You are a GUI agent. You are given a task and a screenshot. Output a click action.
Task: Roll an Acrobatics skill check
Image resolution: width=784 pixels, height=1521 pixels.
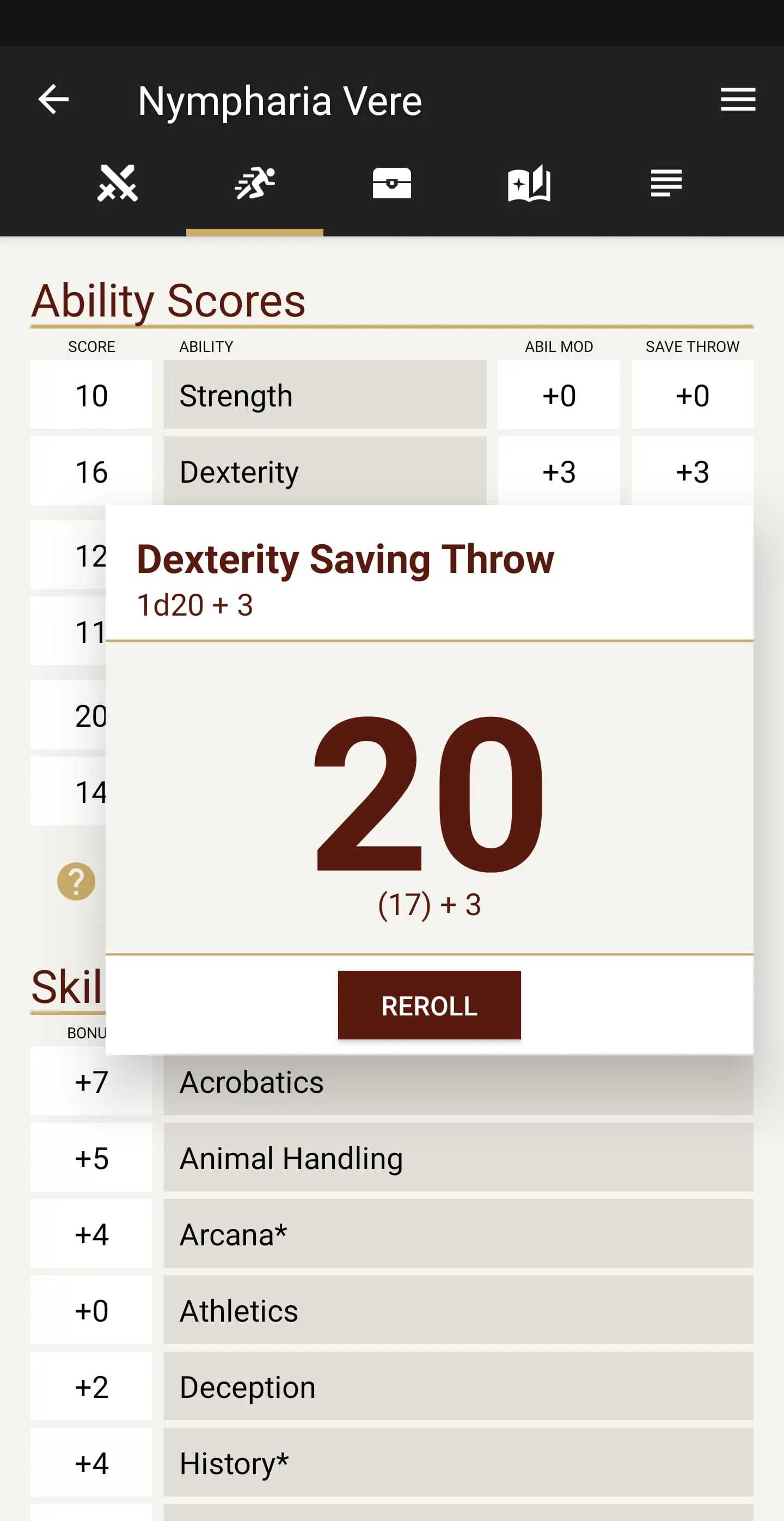(458, 1082)
